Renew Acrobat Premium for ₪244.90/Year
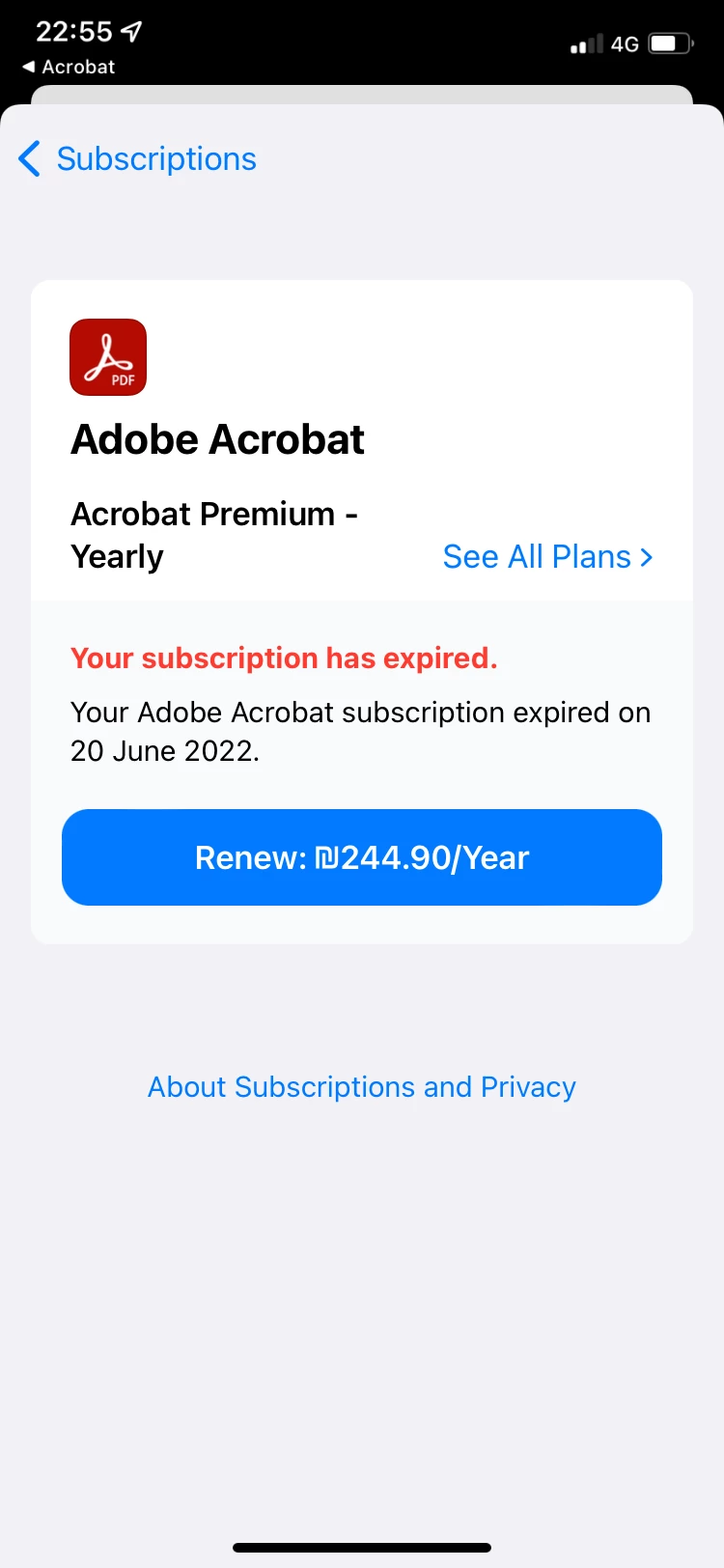 coord(362,857)
